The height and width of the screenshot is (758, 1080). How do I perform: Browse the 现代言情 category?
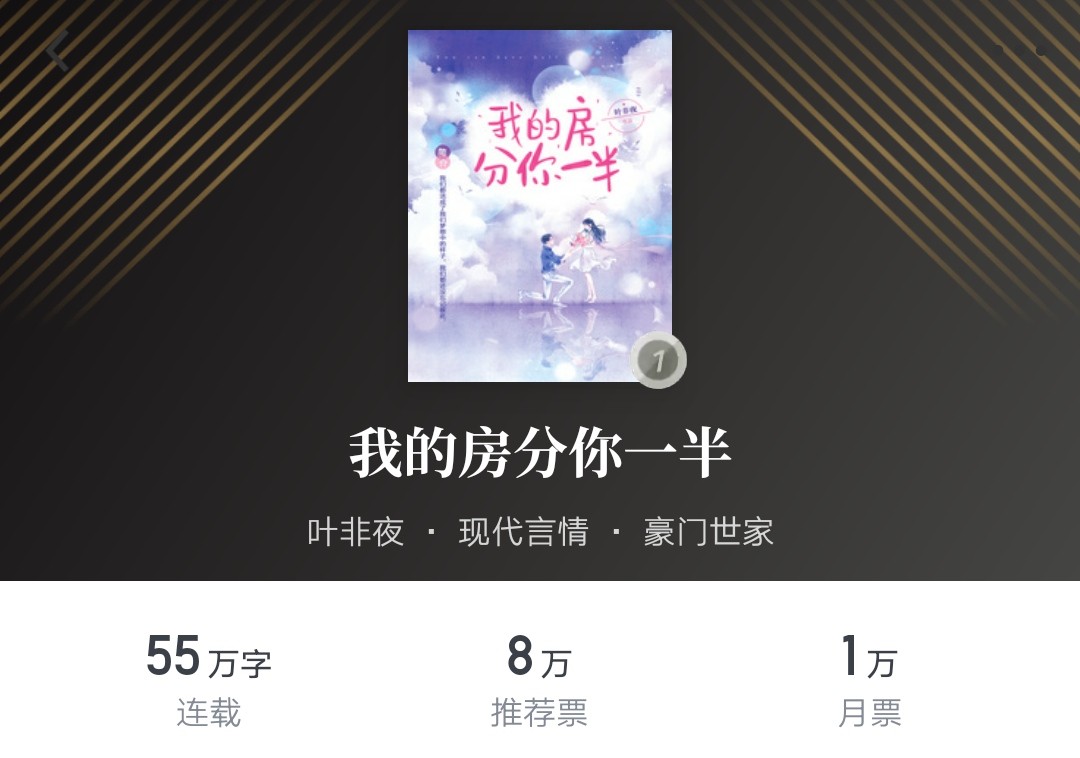pyautogui.click(x=523, y=532)
